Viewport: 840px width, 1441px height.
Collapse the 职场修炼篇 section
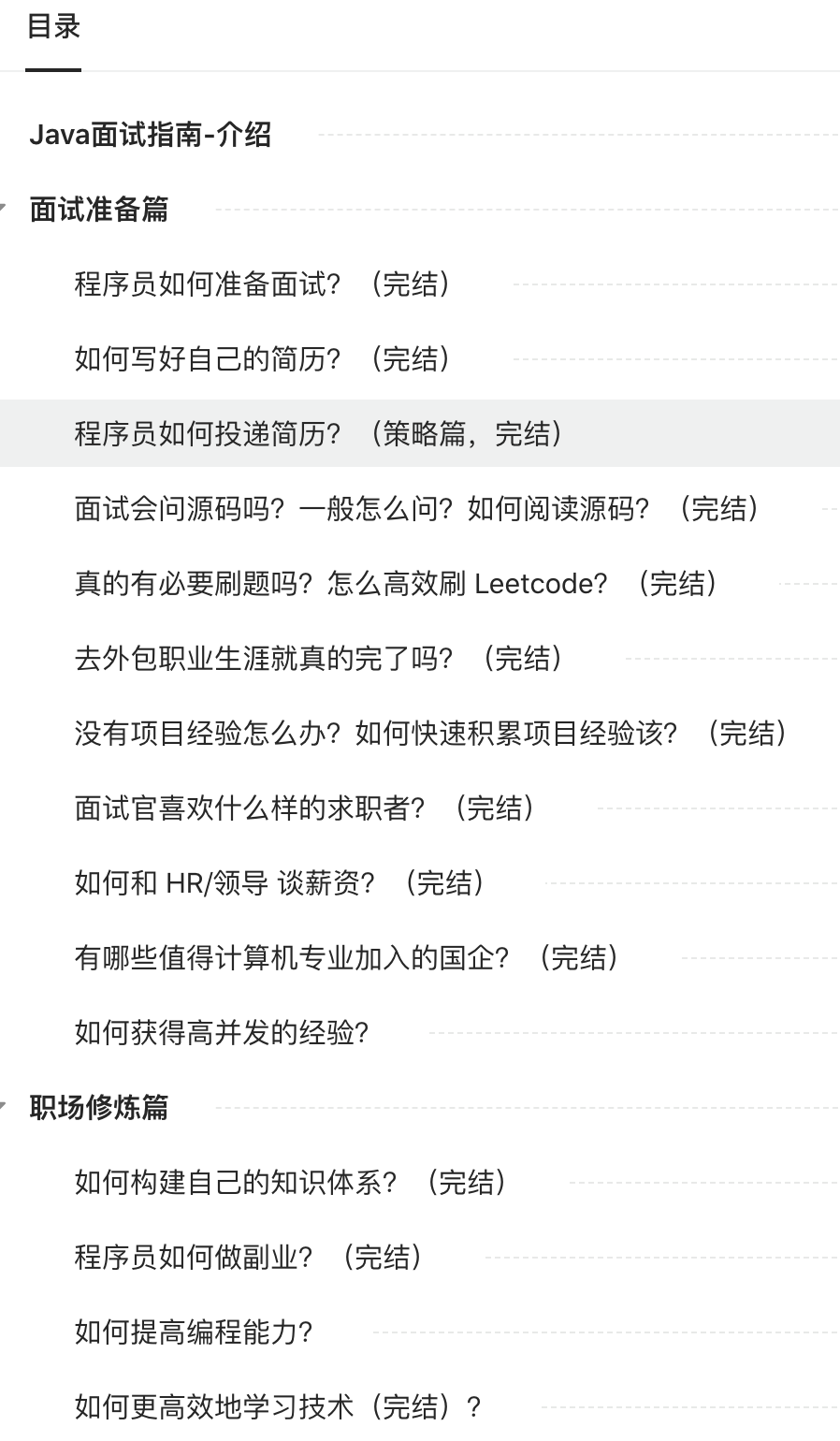tap(4, 1107)
